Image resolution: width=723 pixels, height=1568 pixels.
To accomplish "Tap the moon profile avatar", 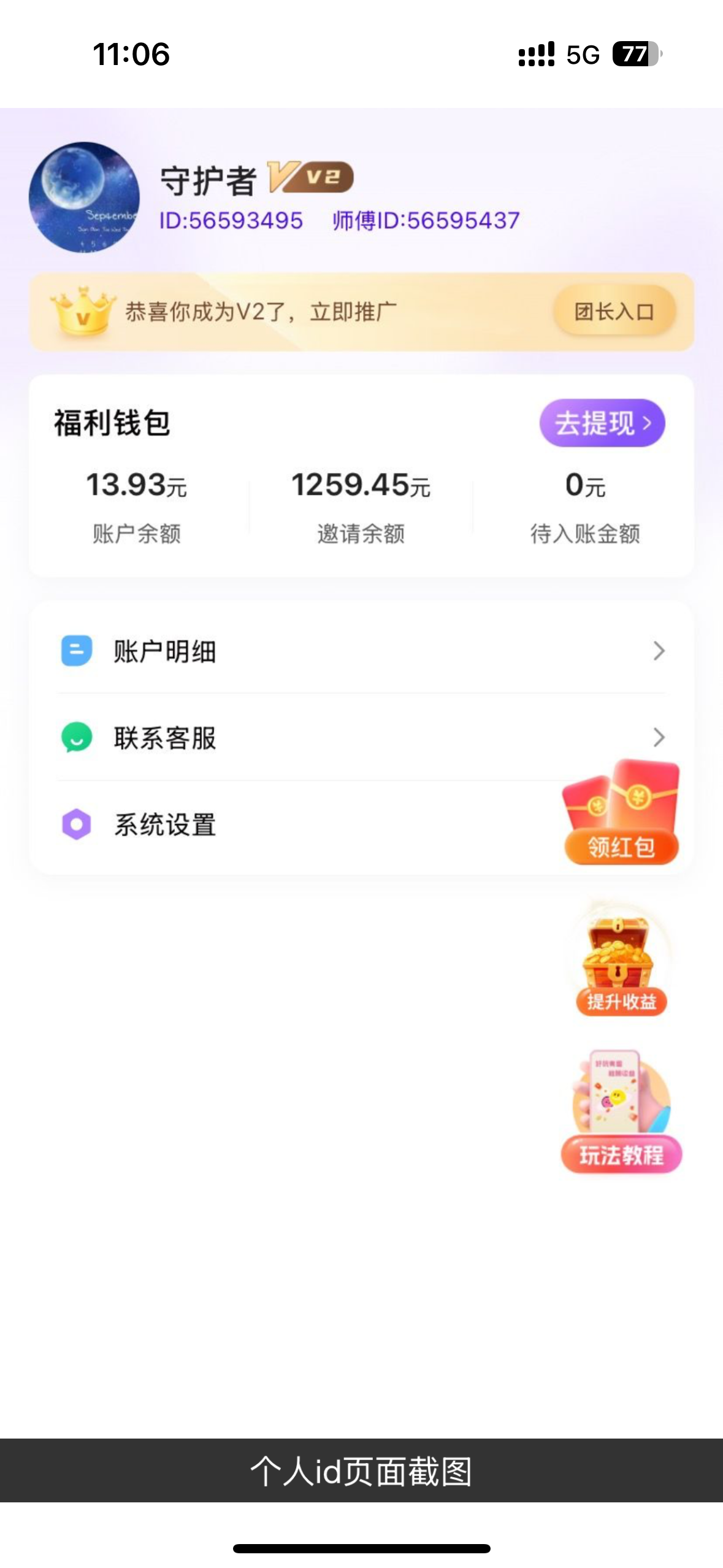I will (84, 198).
